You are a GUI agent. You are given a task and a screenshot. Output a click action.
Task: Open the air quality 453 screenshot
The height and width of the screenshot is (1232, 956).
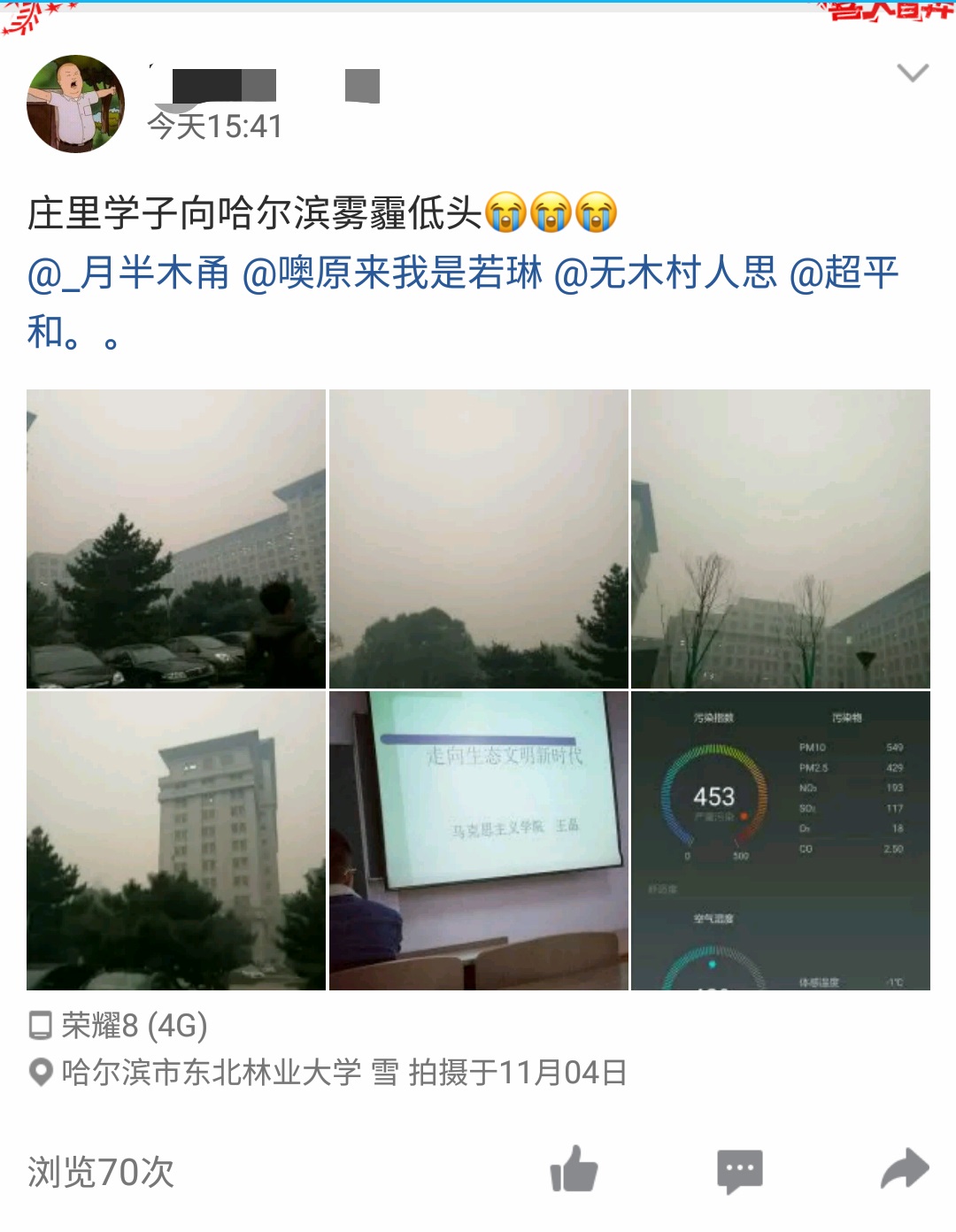pyautogui.click(x=780, y=841)
